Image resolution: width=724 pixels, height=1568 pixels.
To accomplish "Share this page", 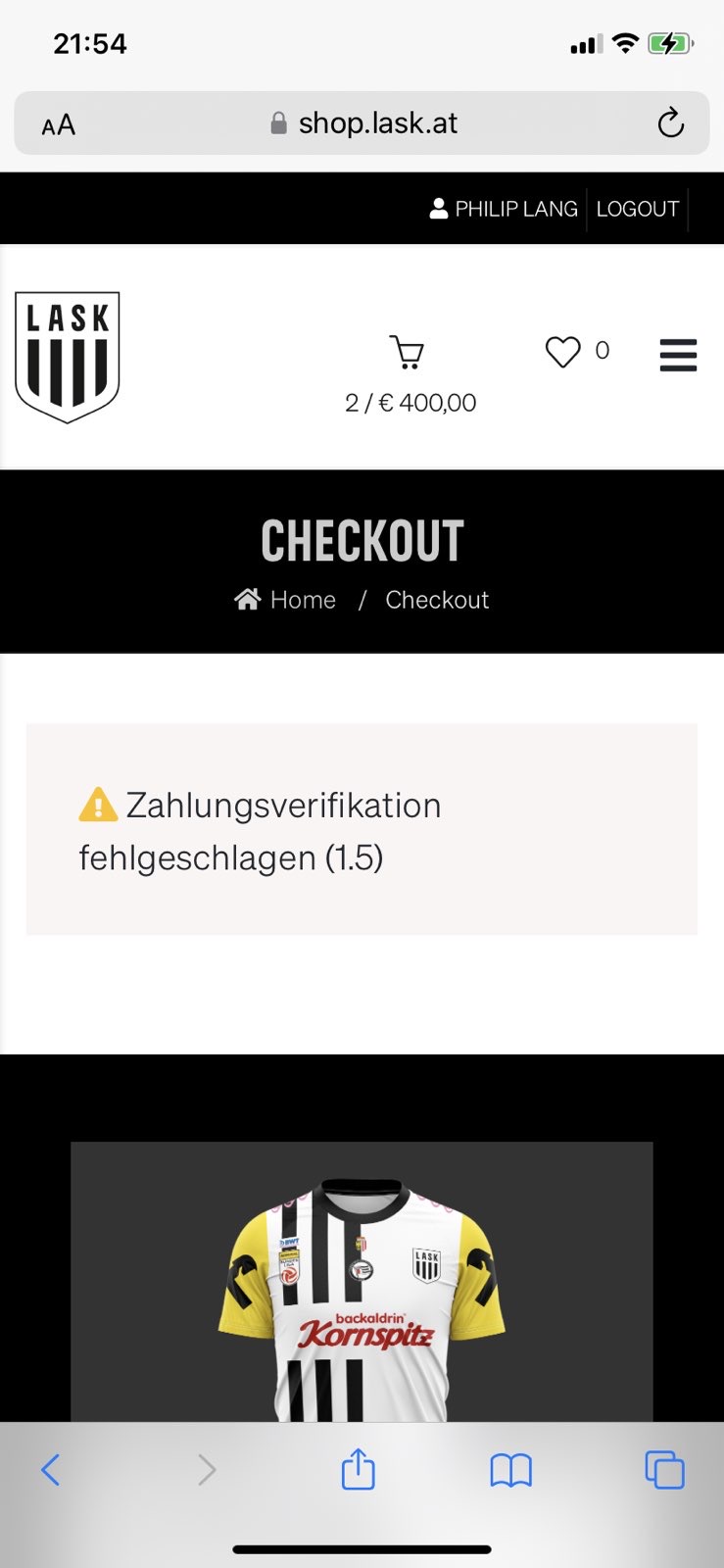I will (359, 1469).
